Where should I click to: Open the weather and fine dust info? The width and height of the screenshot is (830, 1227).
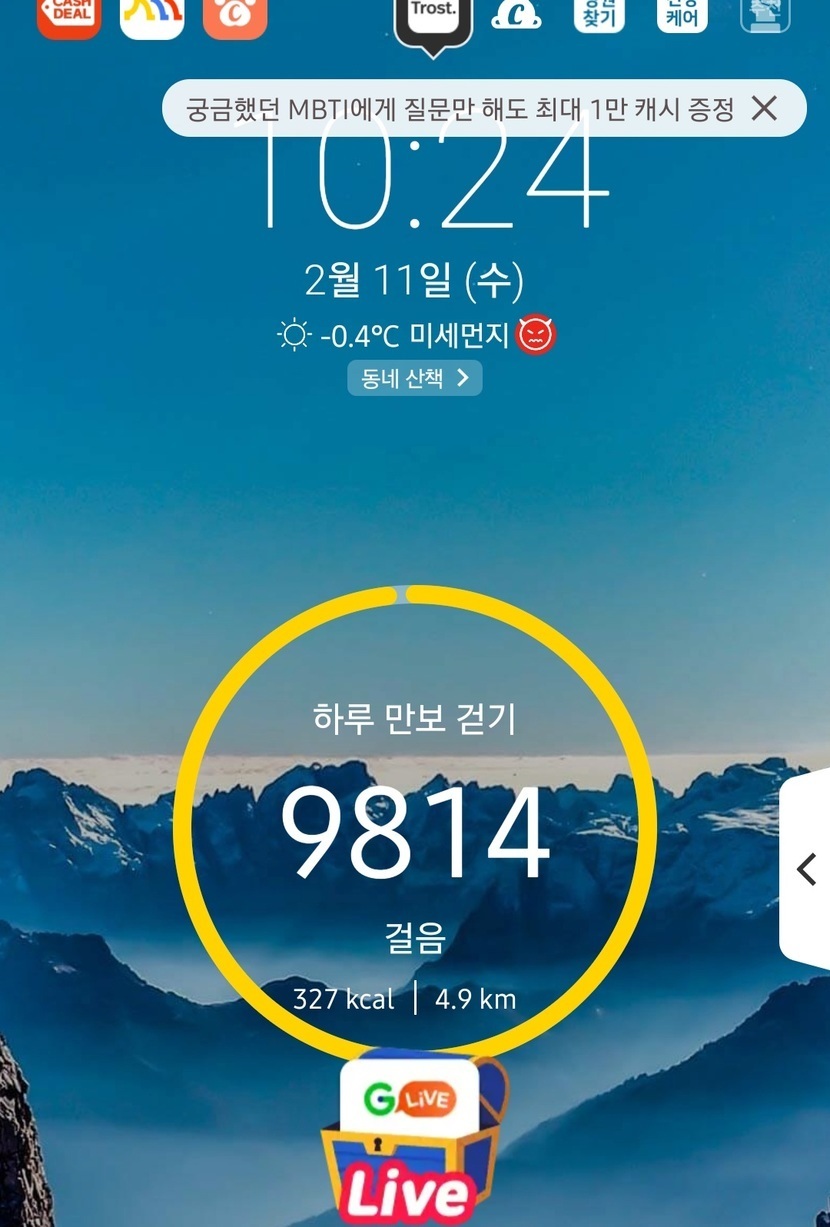point(416,336)
